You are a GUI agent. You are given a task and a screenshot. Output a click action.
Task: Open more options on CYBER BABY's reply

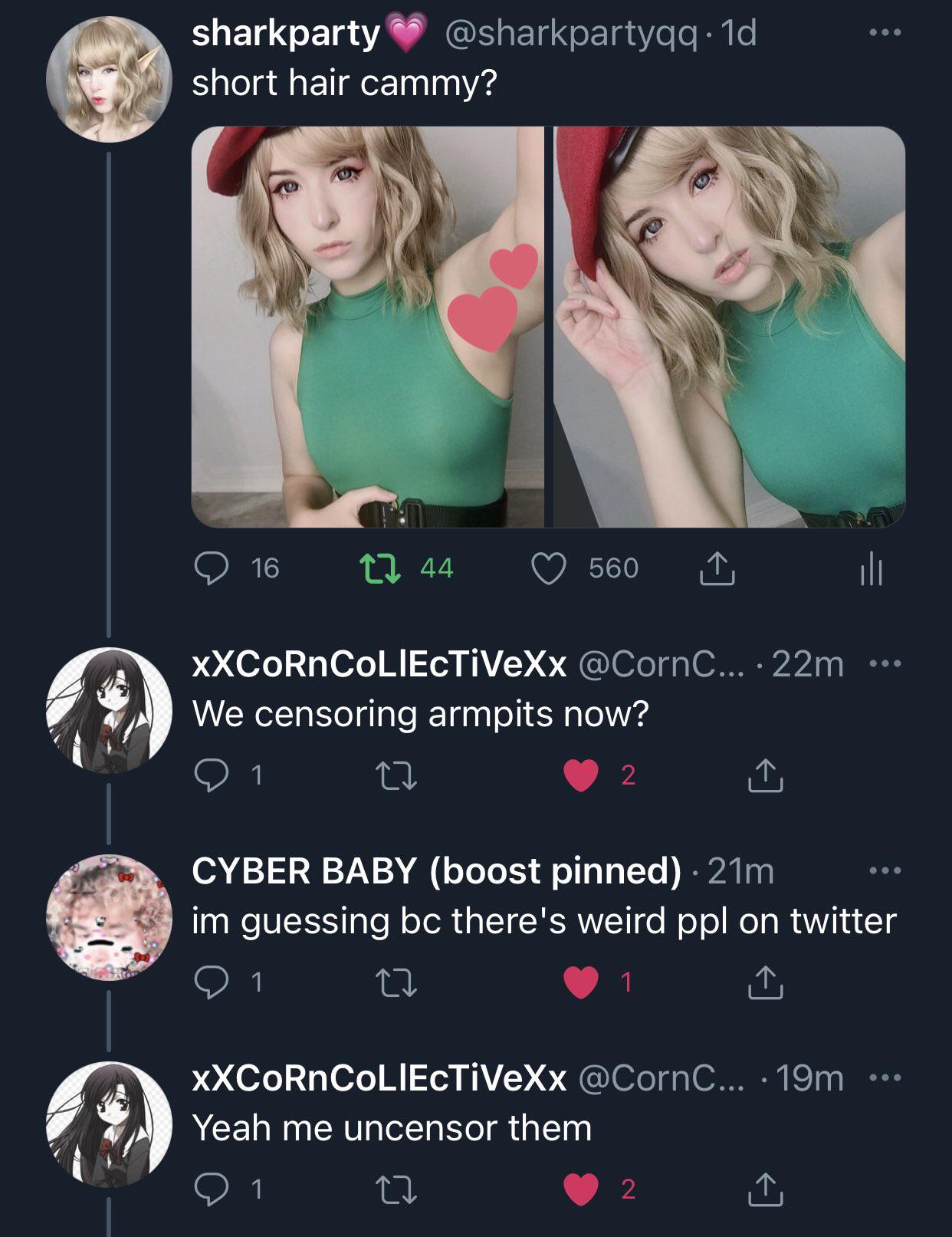[885, 870]
